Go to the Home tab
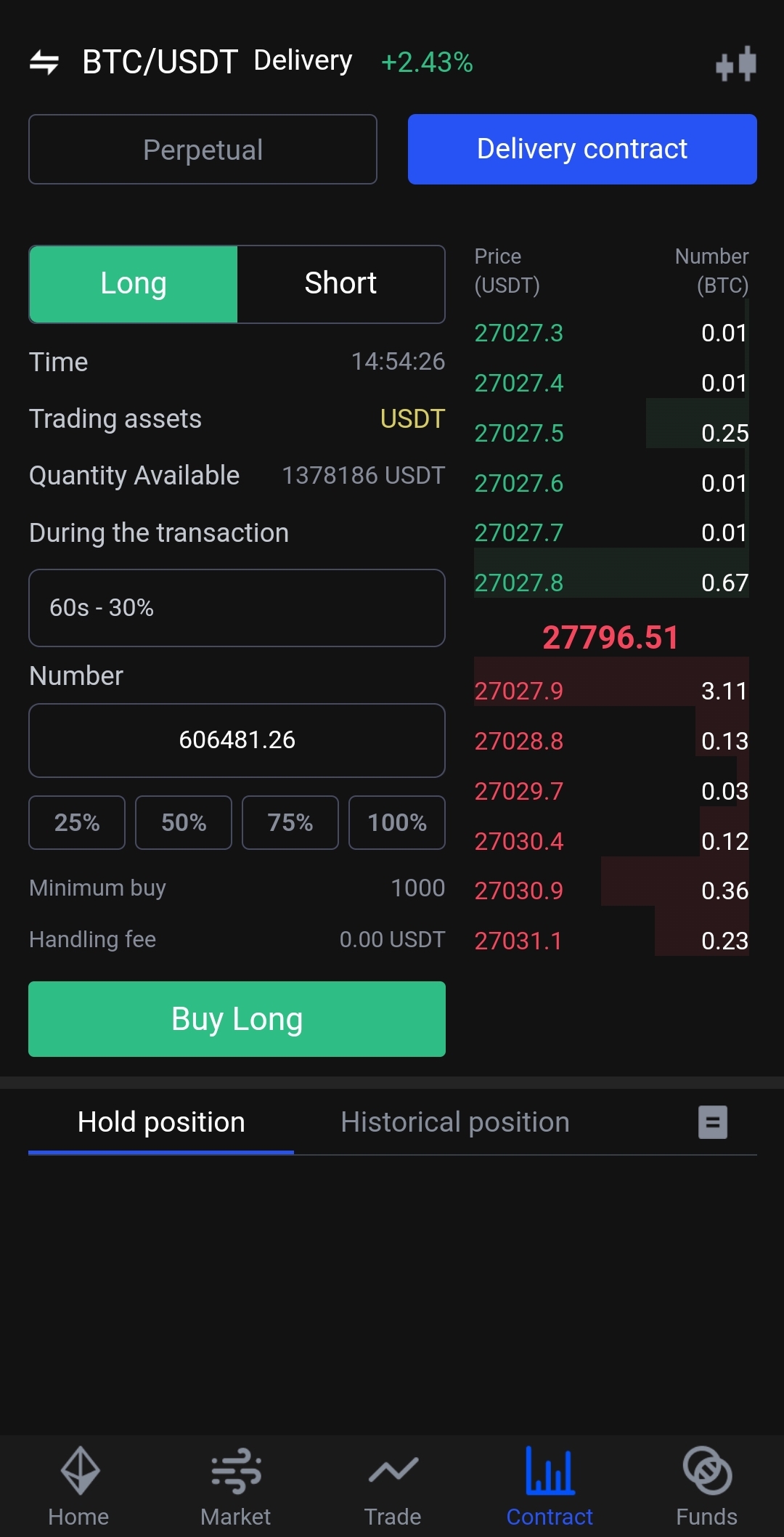 click(78, 1486)
